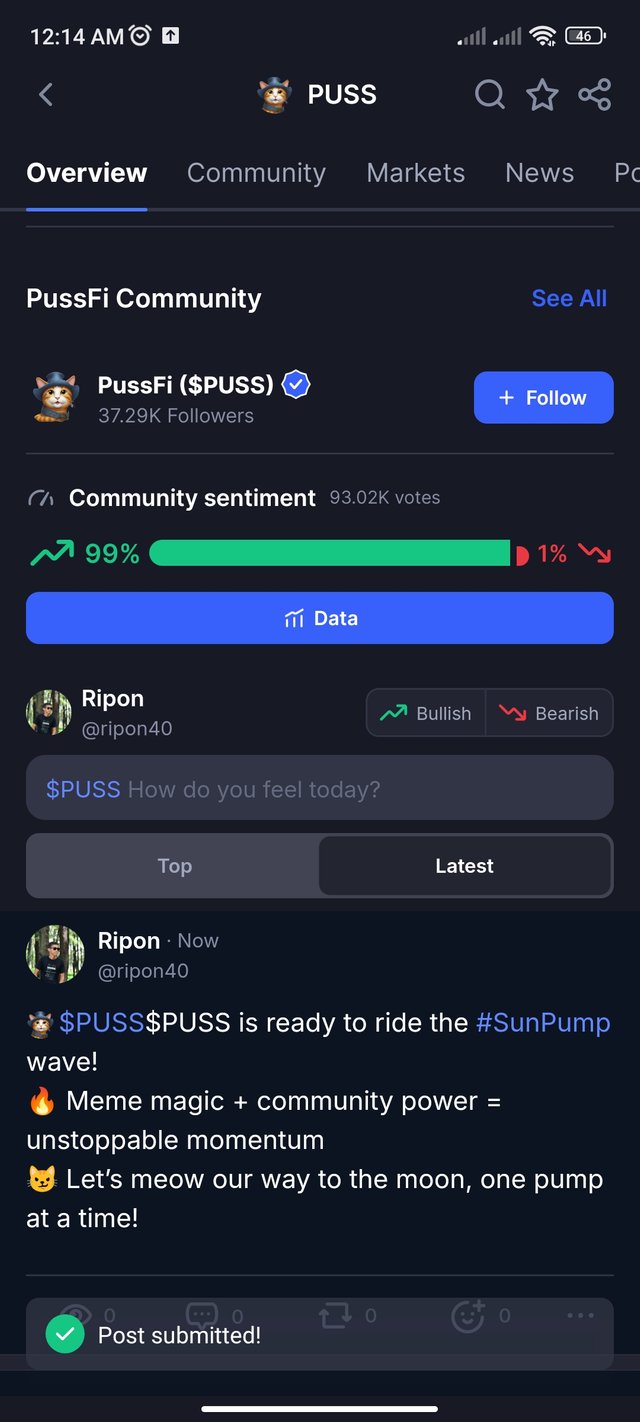Image resolution: width=640 pixels, height=1422 pixels.
Task: Open the blue Data button
Action: pyautogui.click(x=320, y=618)
